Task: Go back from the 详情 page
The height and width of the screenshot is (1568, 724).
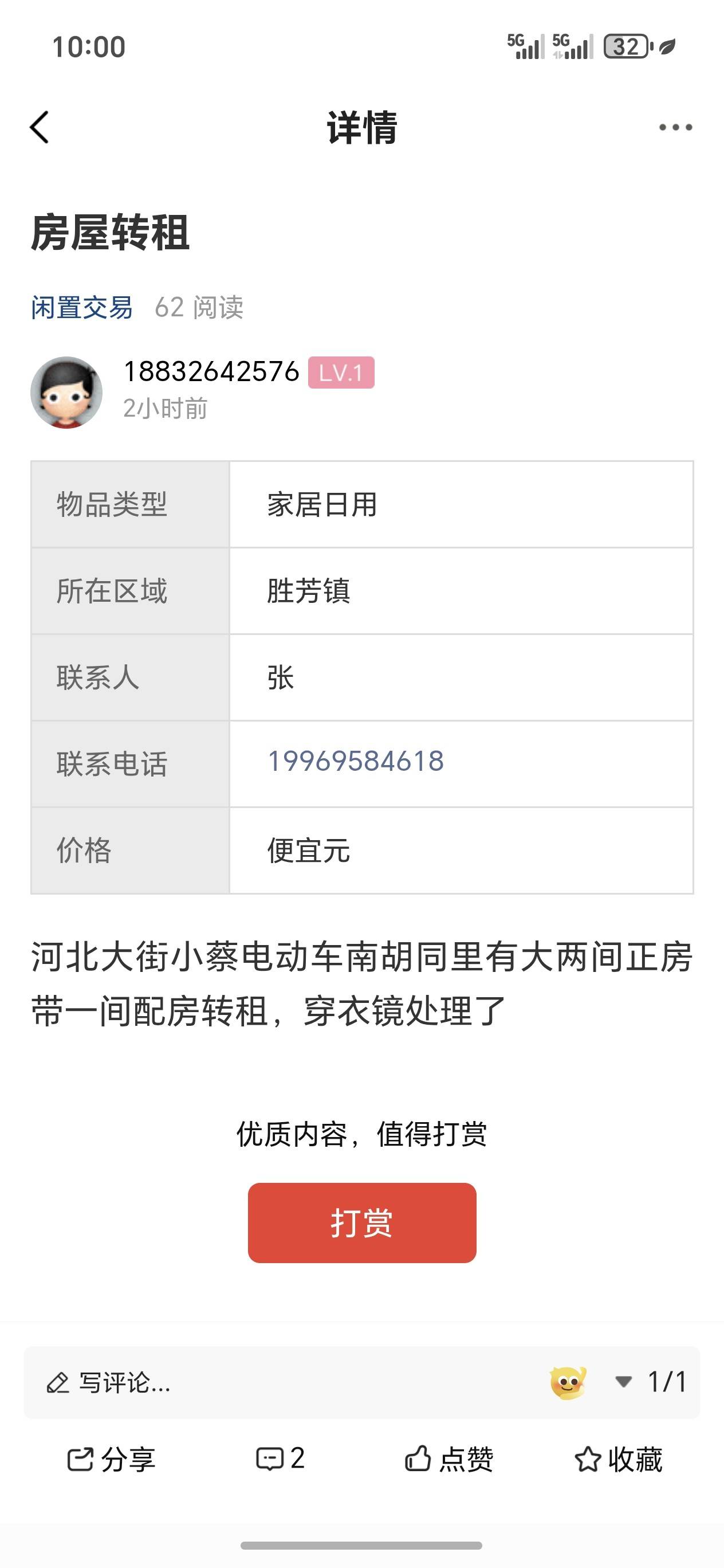Action: pyautogui.click(x=40, y=127)
